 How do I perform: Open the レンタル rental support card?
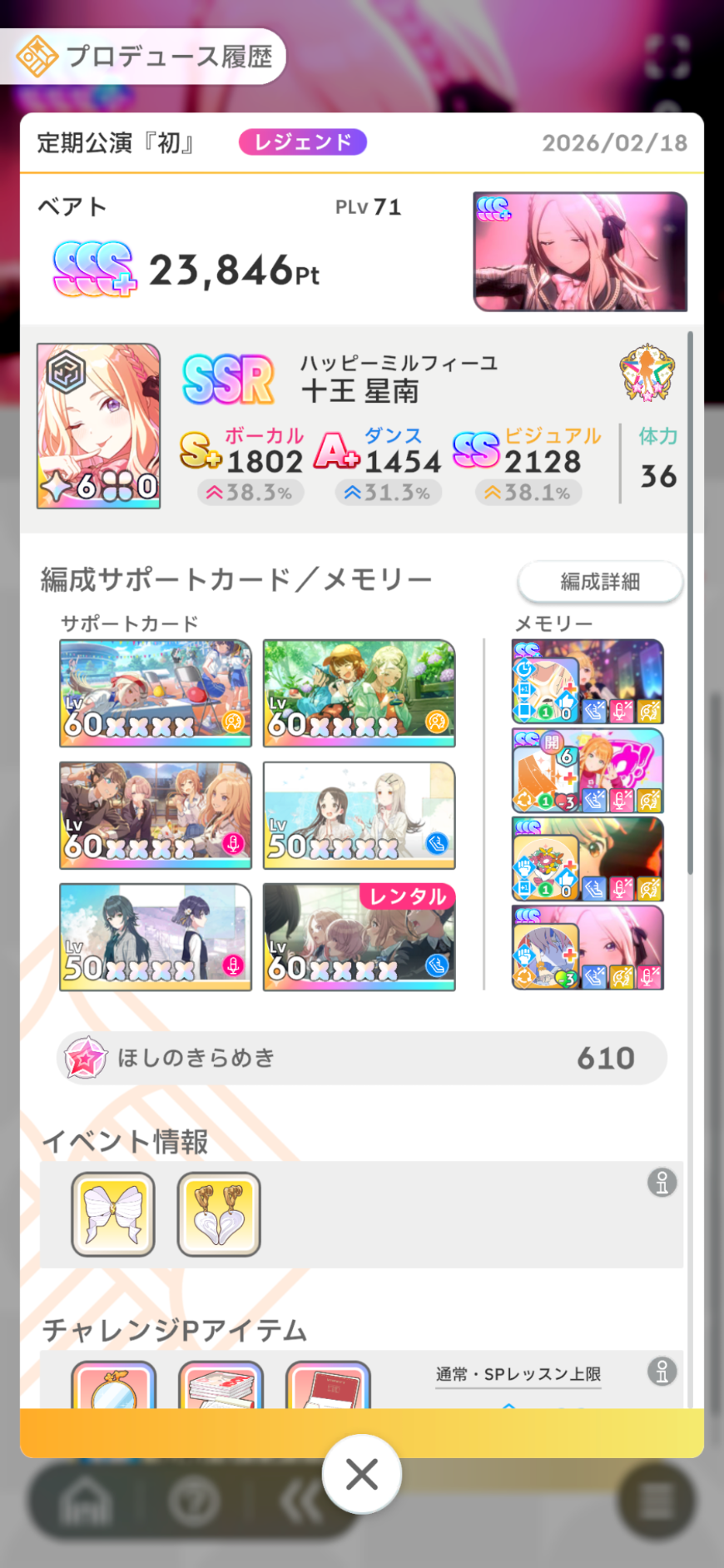(x=359, y=937)
